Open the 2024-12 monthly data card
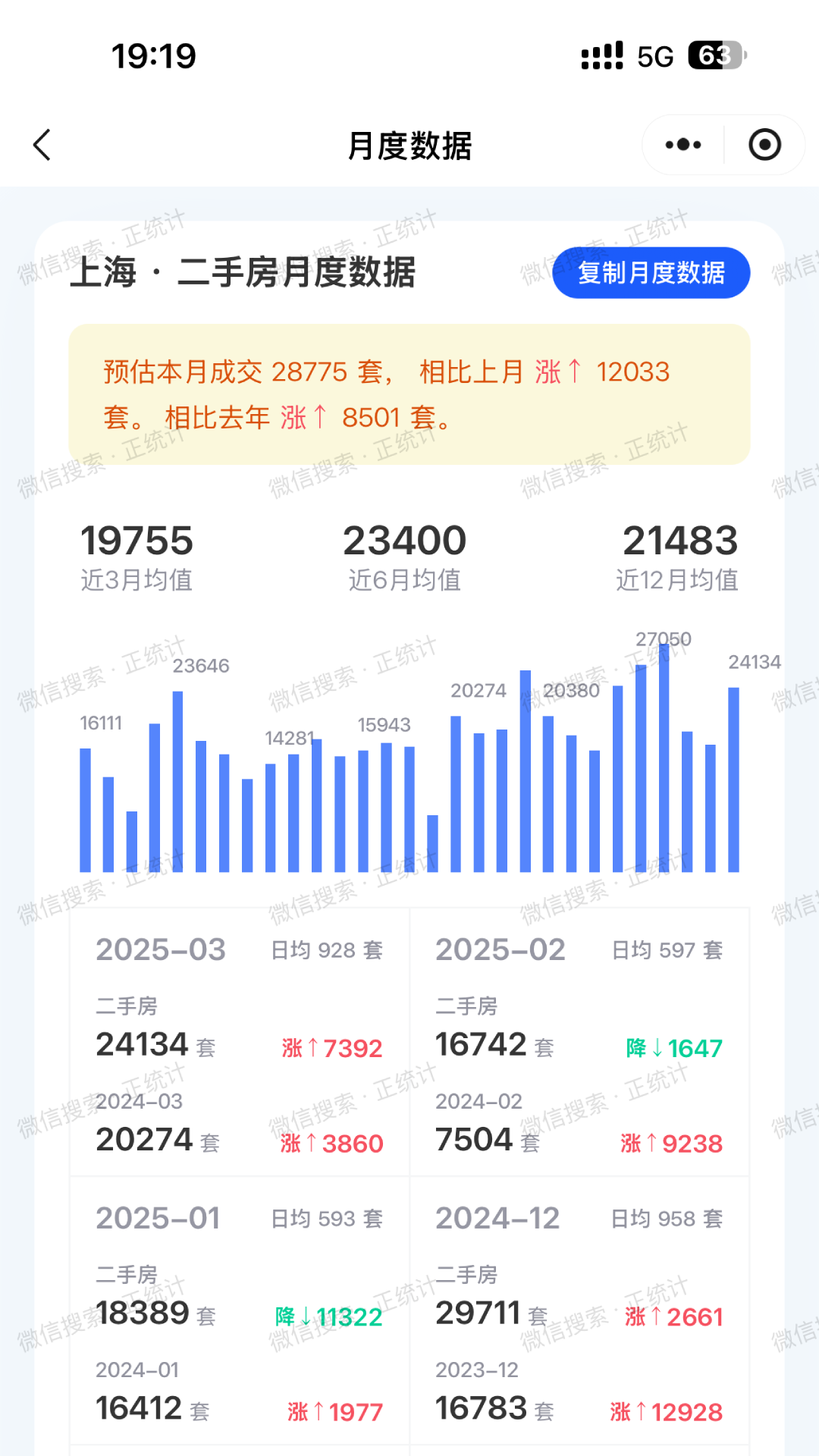The height and width of the screenshot is (1456, 819). [x=580, y=1312]
